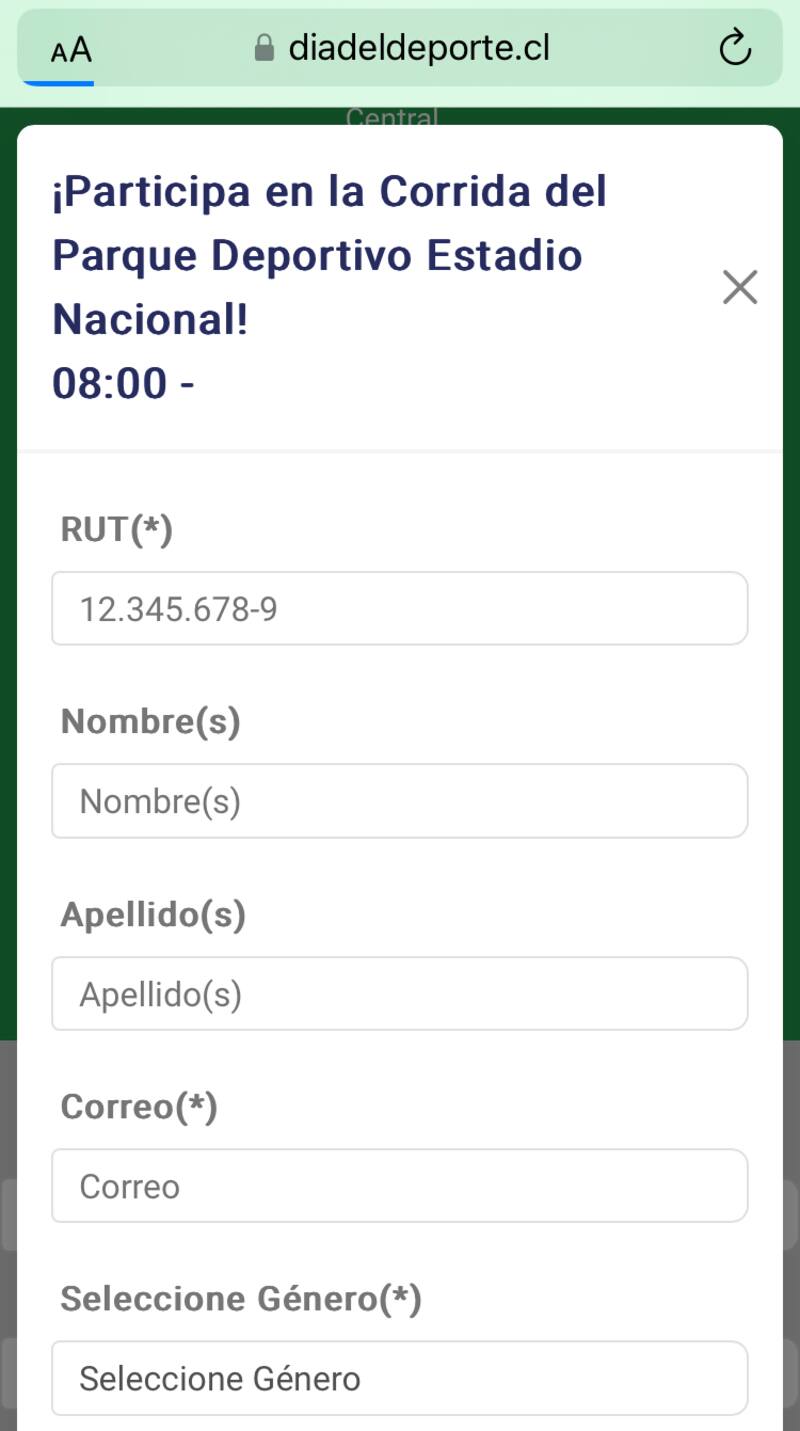Viewport: 800px width, 1431px height.
Task: Open the AA text size menu
Action: coord(71,50)
